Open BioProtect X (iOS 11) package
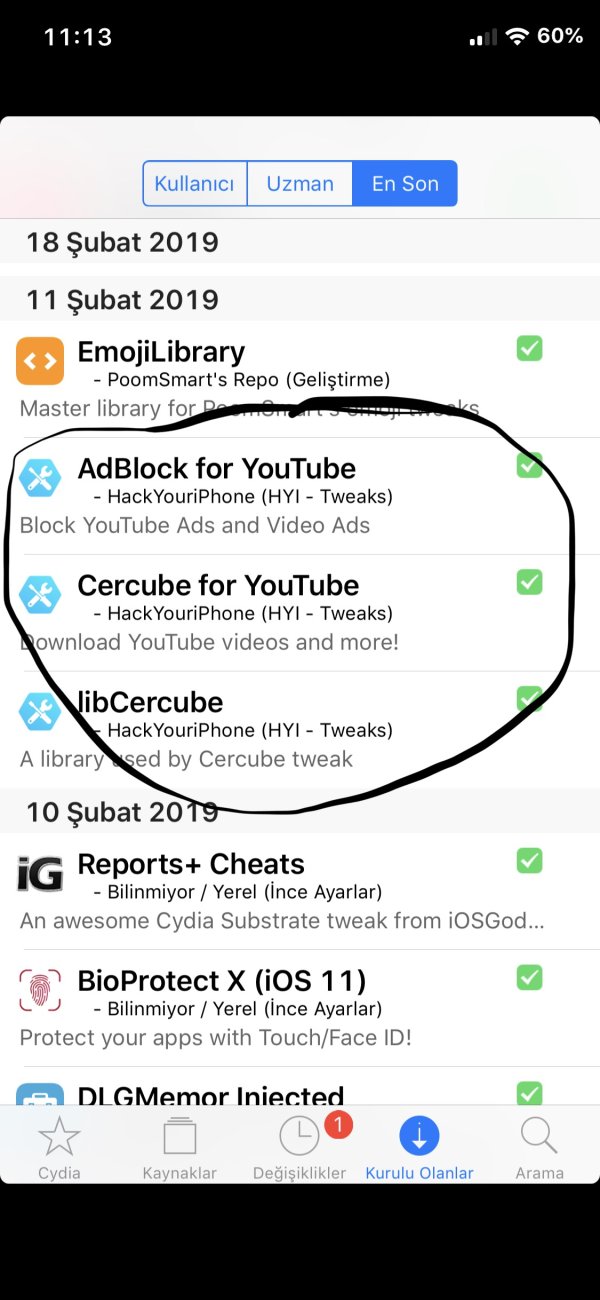The width and height of the screenshot is (600, 1300). (x=280, y=1008)
